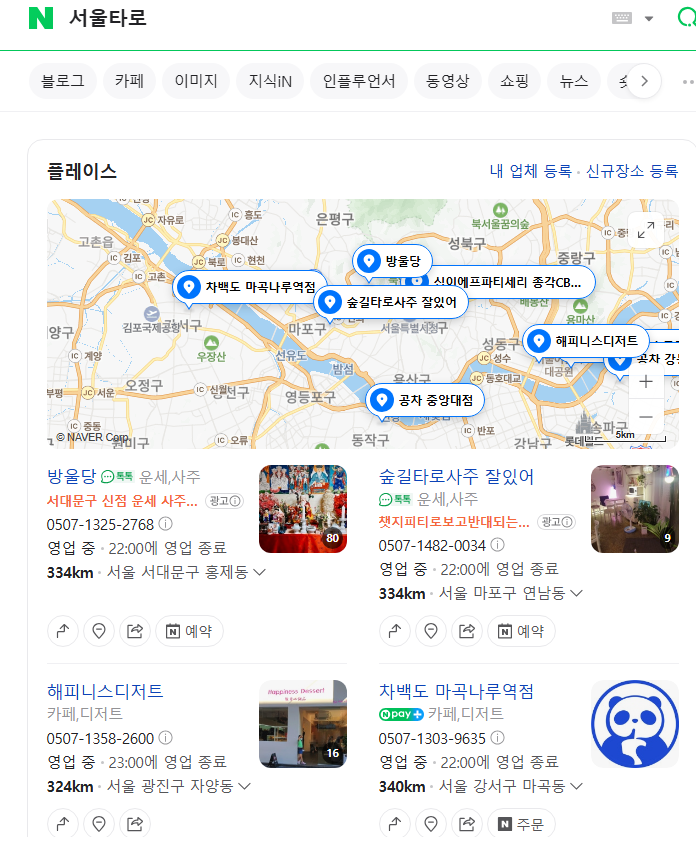Open 신규장소 등록 link
This screenshot has height=867, width=698.
point(632,171)
